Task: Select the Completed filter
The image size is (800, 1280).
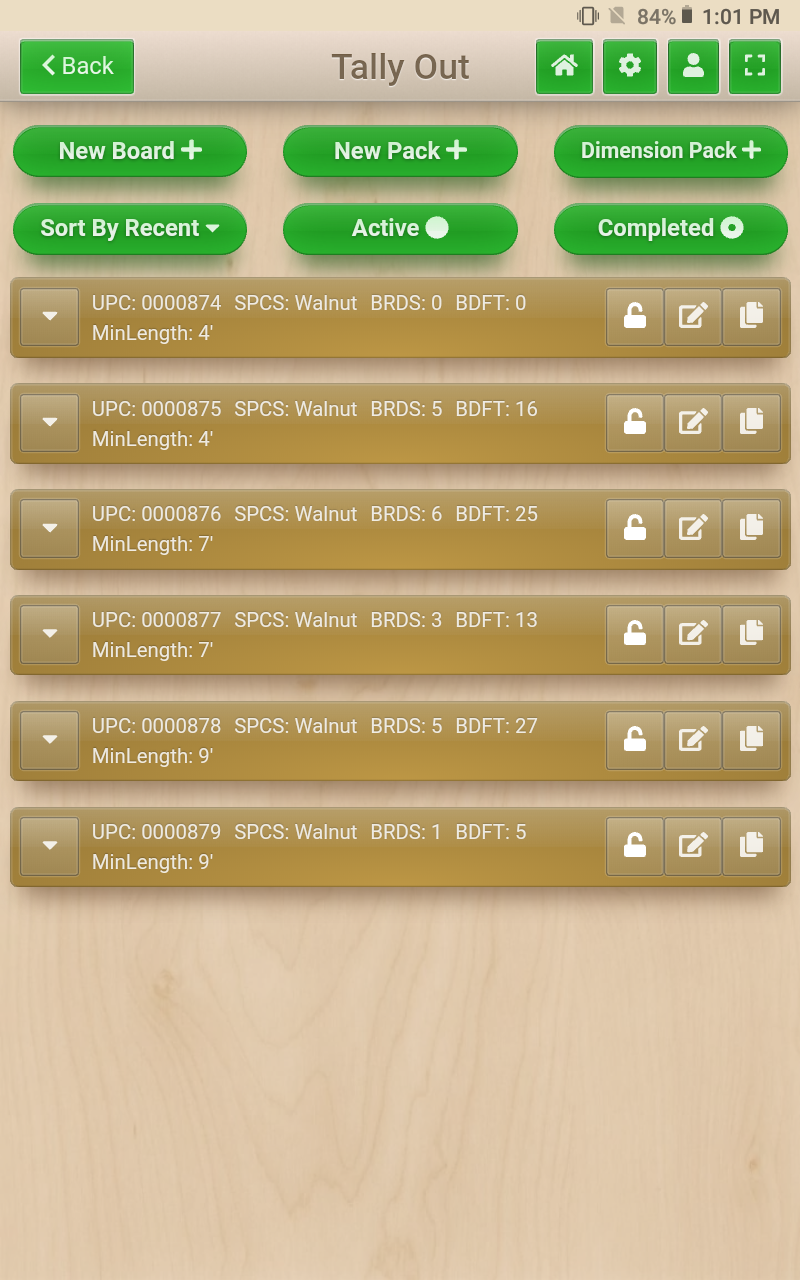Action: click(671, 229)
